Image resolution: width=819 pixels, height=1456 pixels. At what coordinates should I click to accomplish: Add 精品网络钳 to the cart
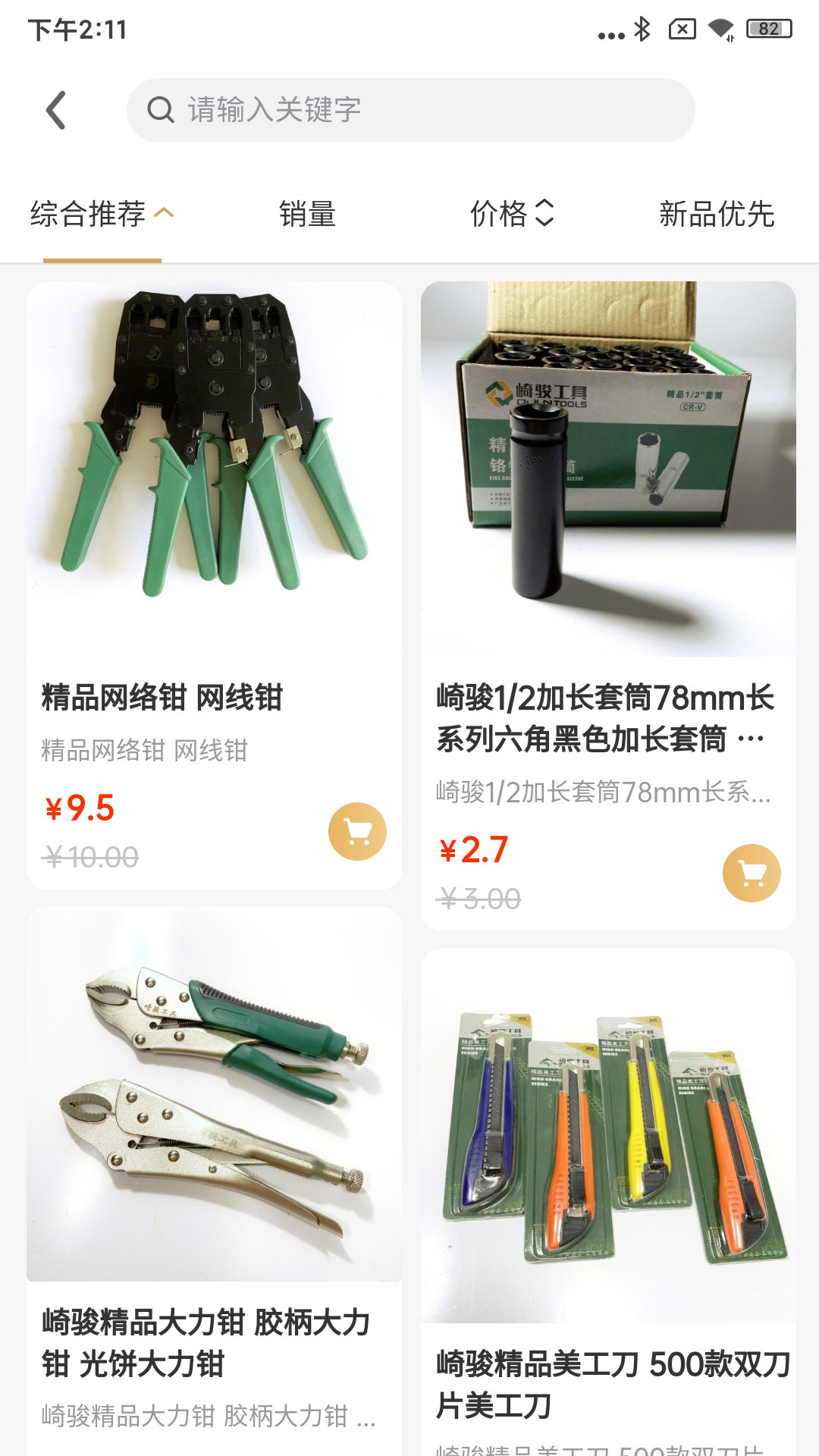coord(357,831)
